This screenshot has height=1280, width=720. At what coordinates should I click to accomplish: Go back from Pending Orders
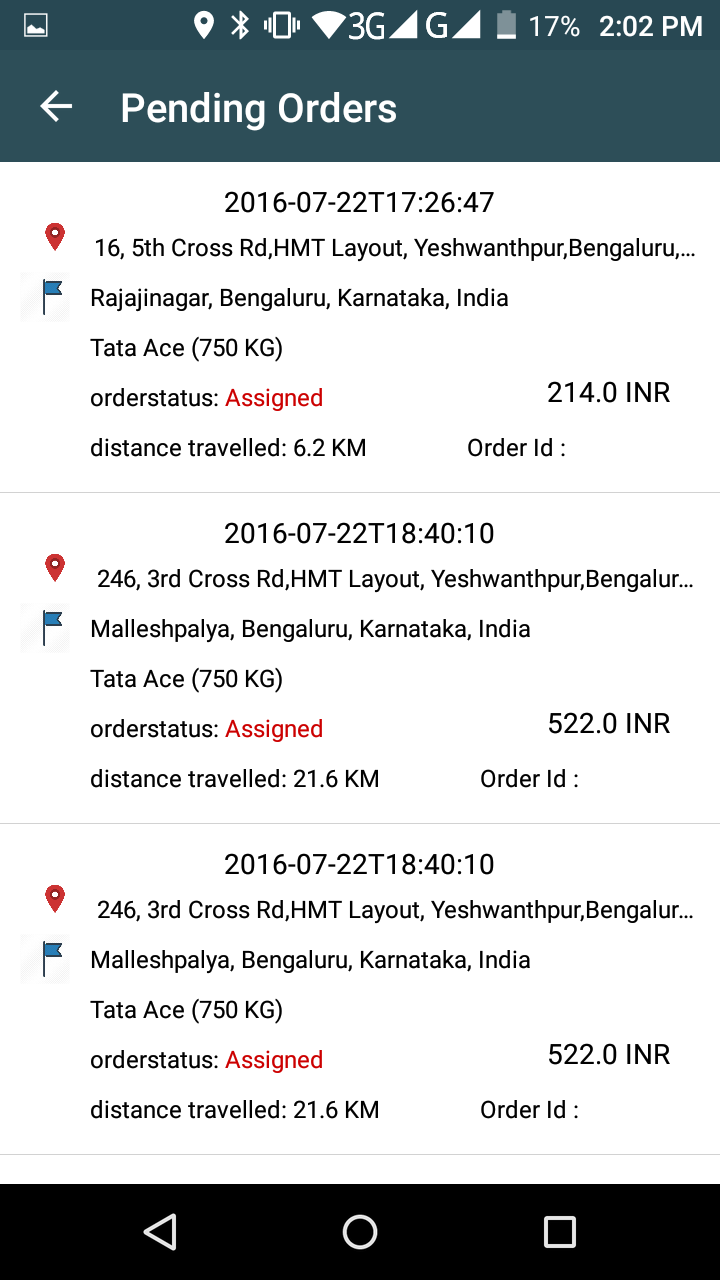coord(56,107)
